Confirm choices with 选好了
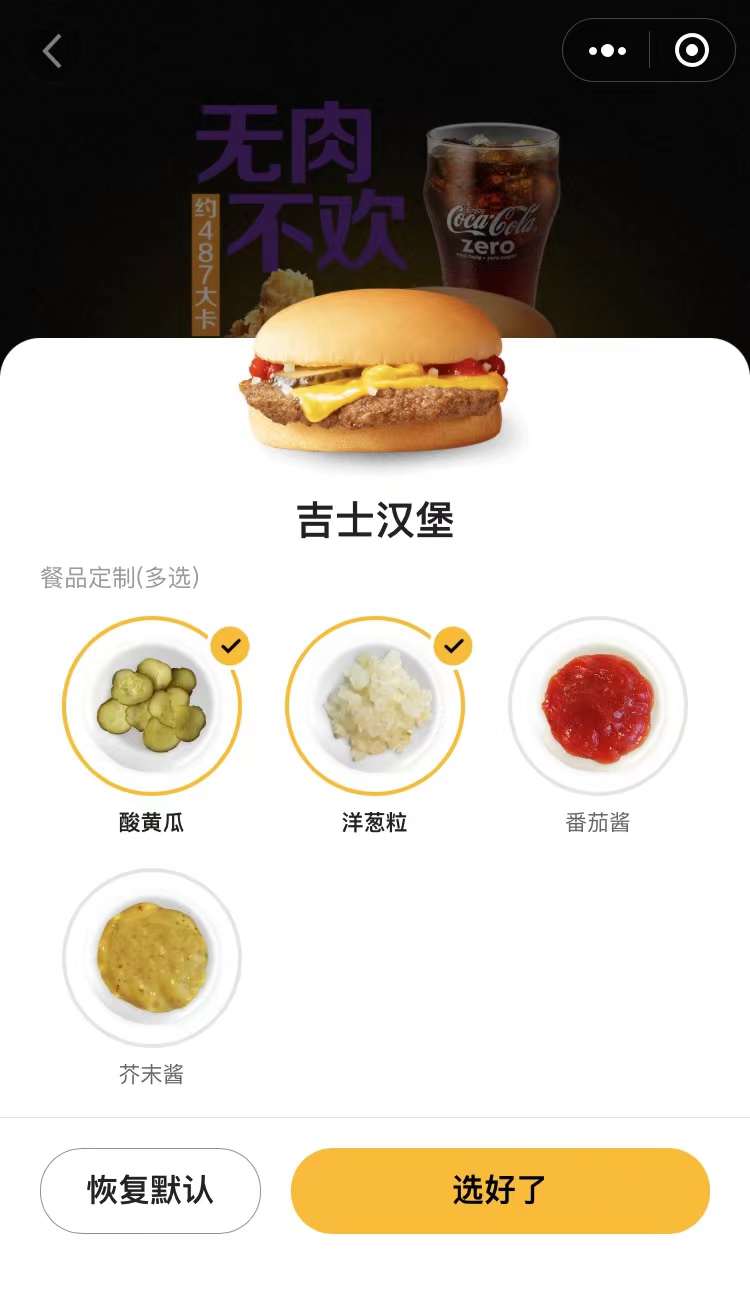The image size is (750, 1300). click(500, 1190)
